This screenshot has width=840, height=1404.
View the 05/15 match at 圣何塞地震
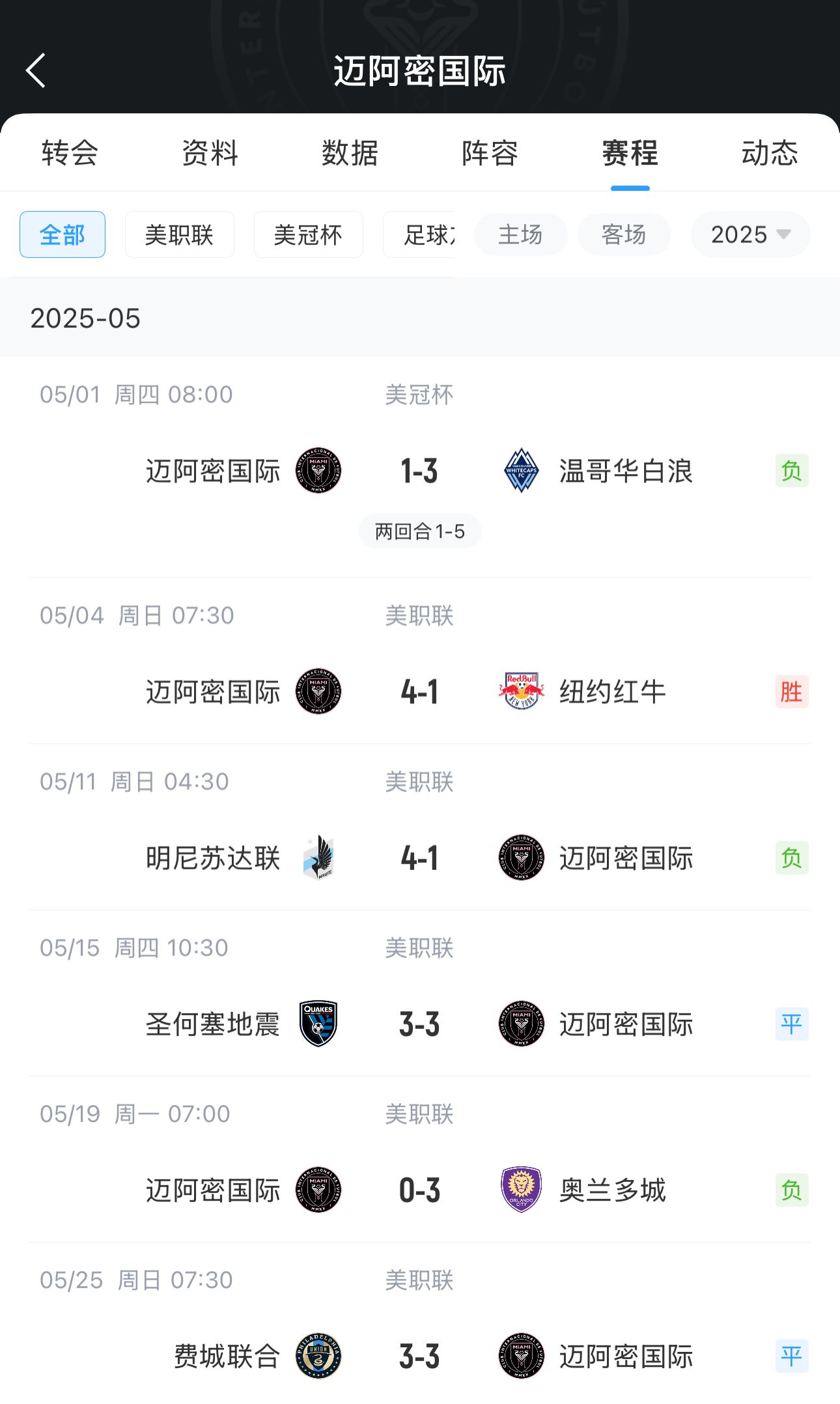pos(419,1024)
